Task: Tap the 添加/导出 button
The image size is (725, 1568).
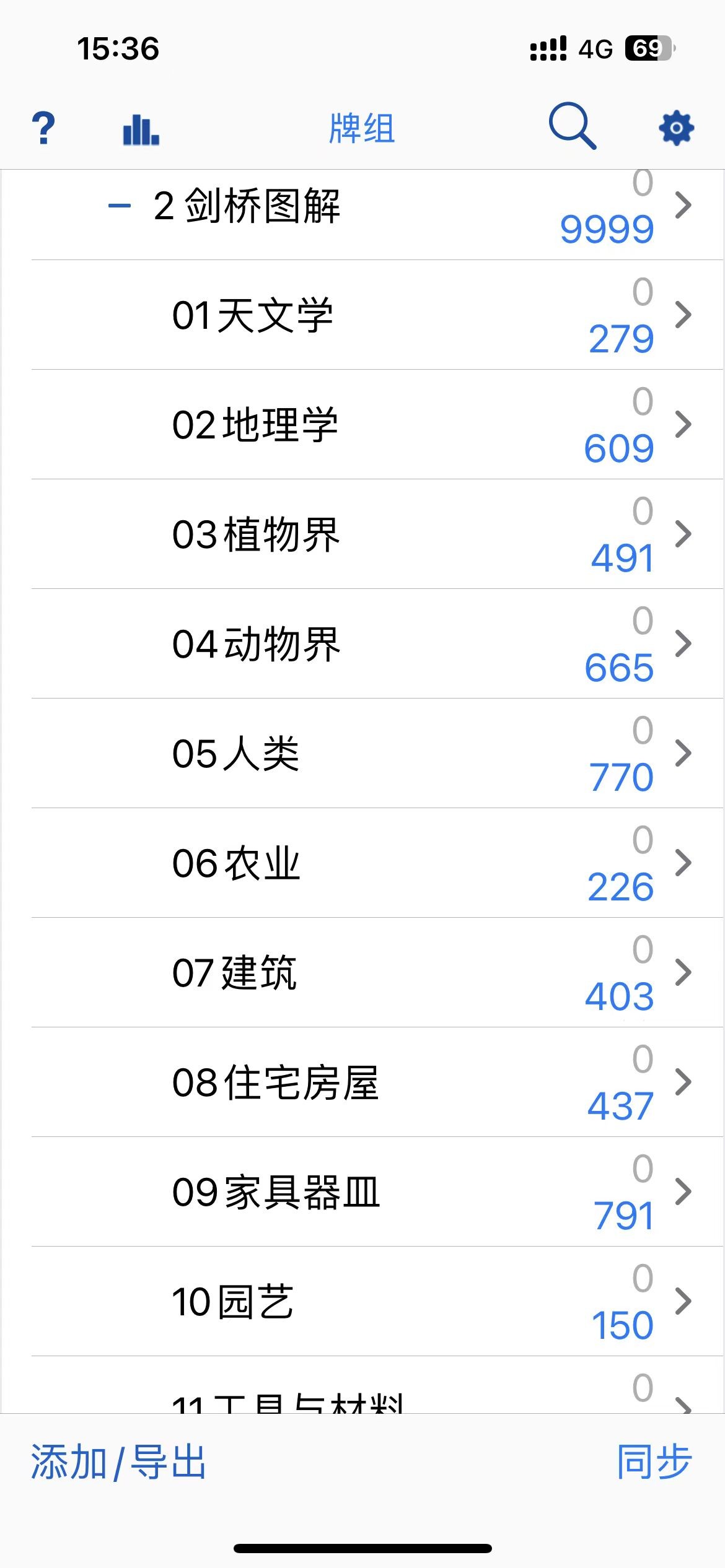Action: pos(118,1463)
